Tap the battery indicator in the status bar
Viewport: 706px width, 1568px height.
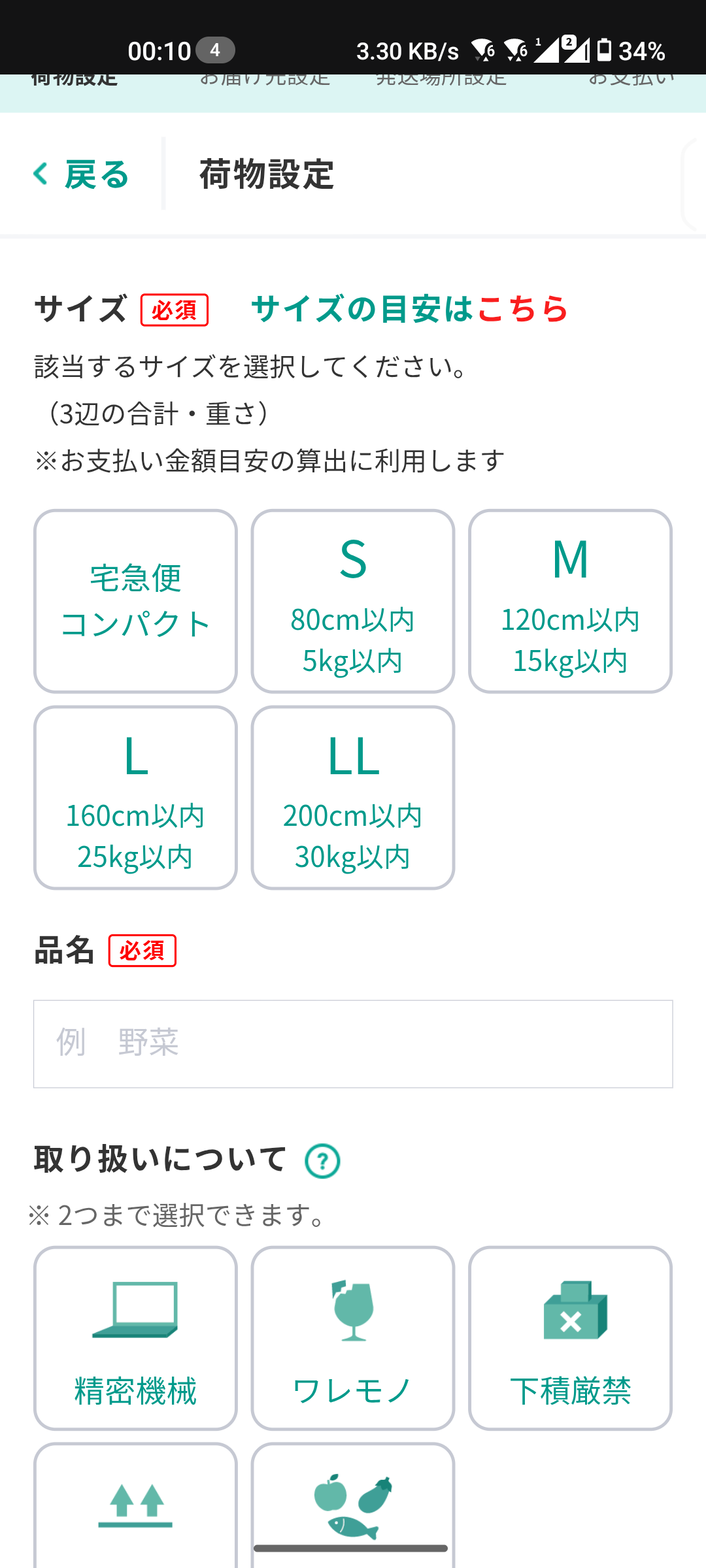605,50
